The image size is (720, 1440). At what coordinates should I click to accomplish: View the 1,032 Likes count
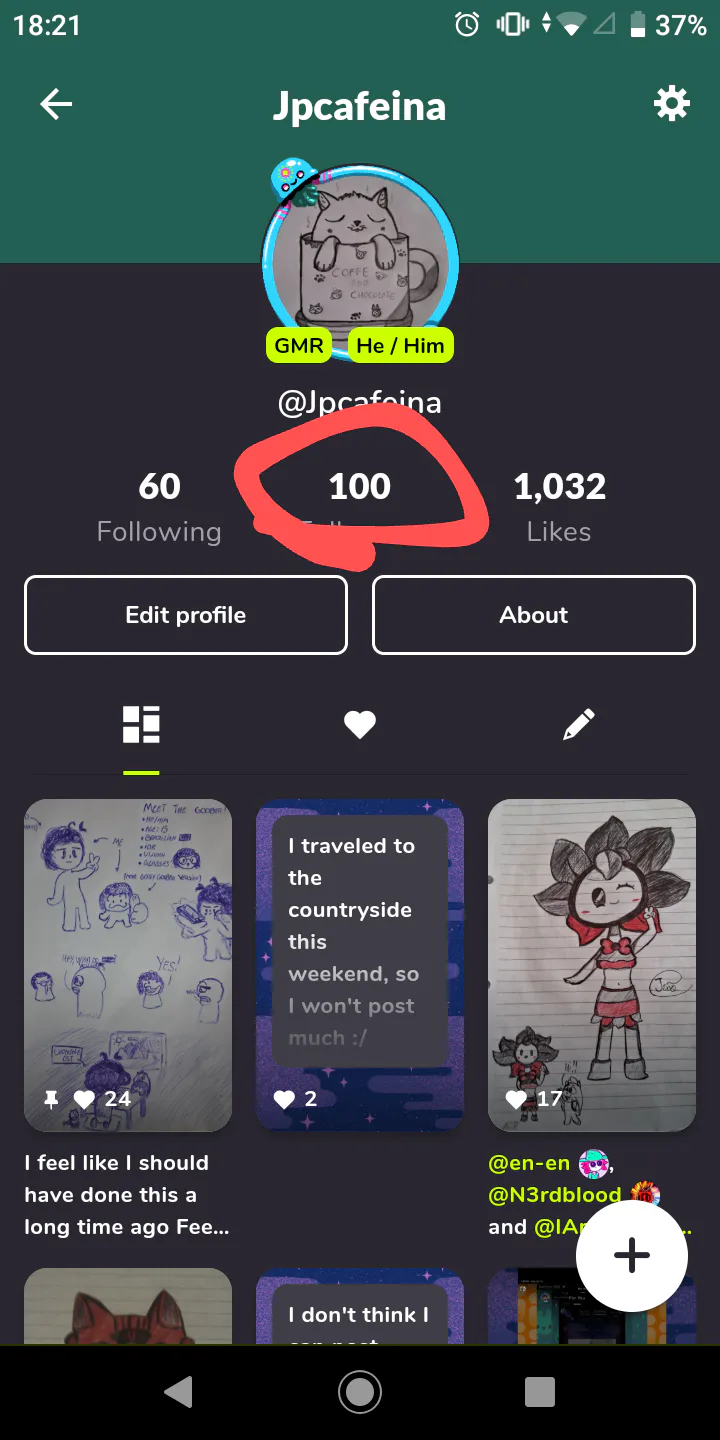[x=559, y=507]
